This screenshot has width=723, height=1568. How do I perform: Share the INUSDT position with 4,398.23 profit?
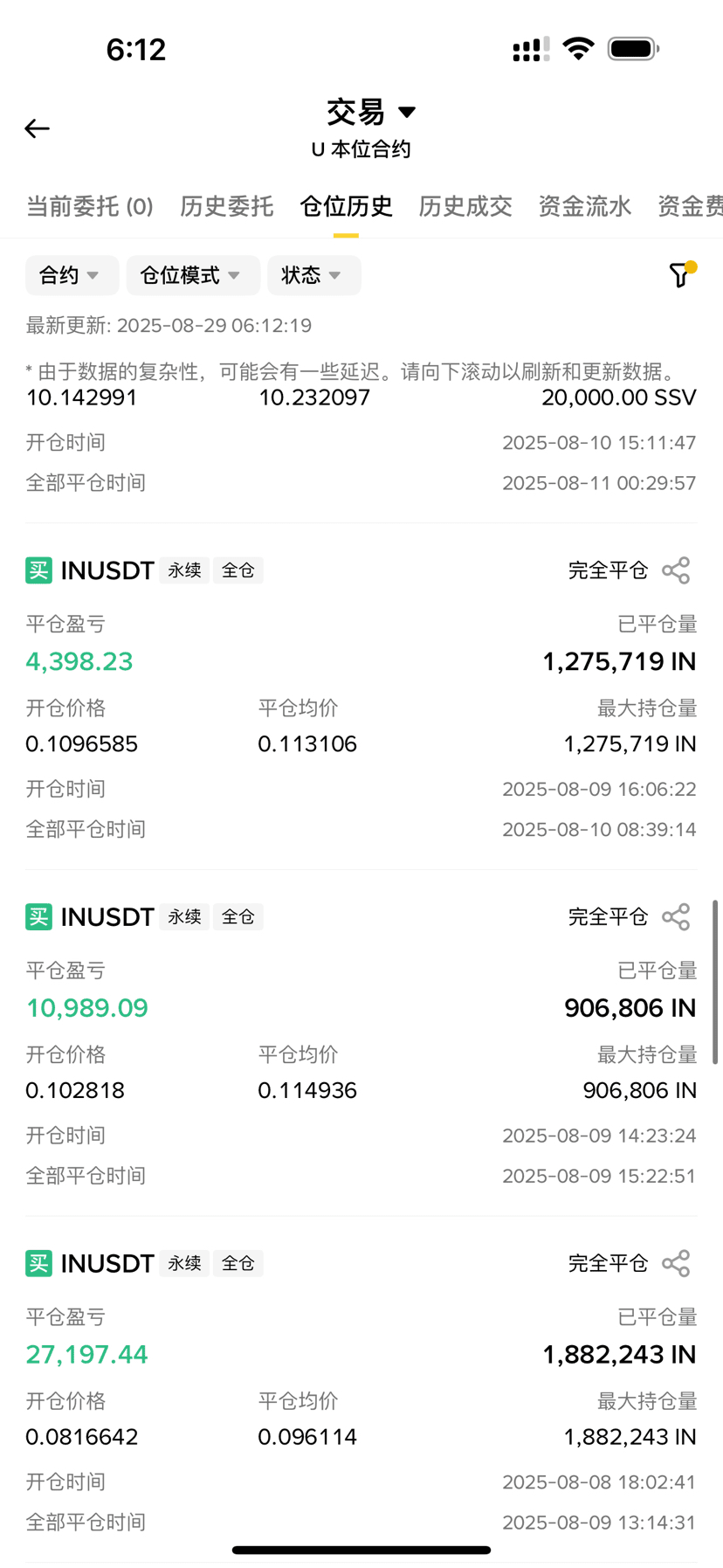[676, 570]
